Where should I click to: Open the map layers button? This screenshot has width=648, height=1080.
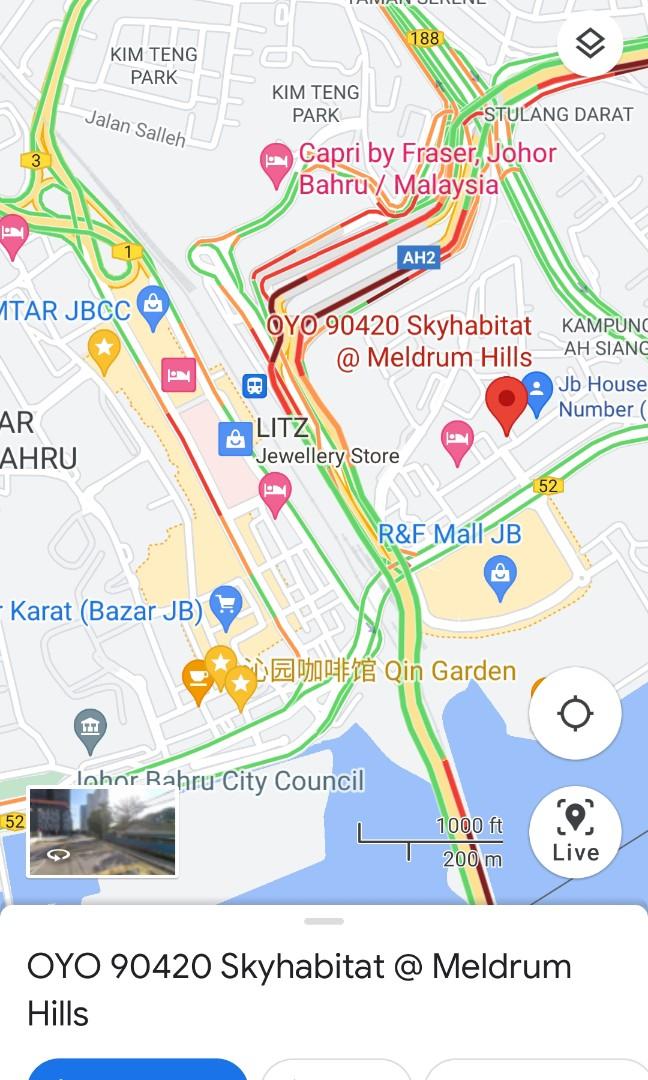click(590, 43)
